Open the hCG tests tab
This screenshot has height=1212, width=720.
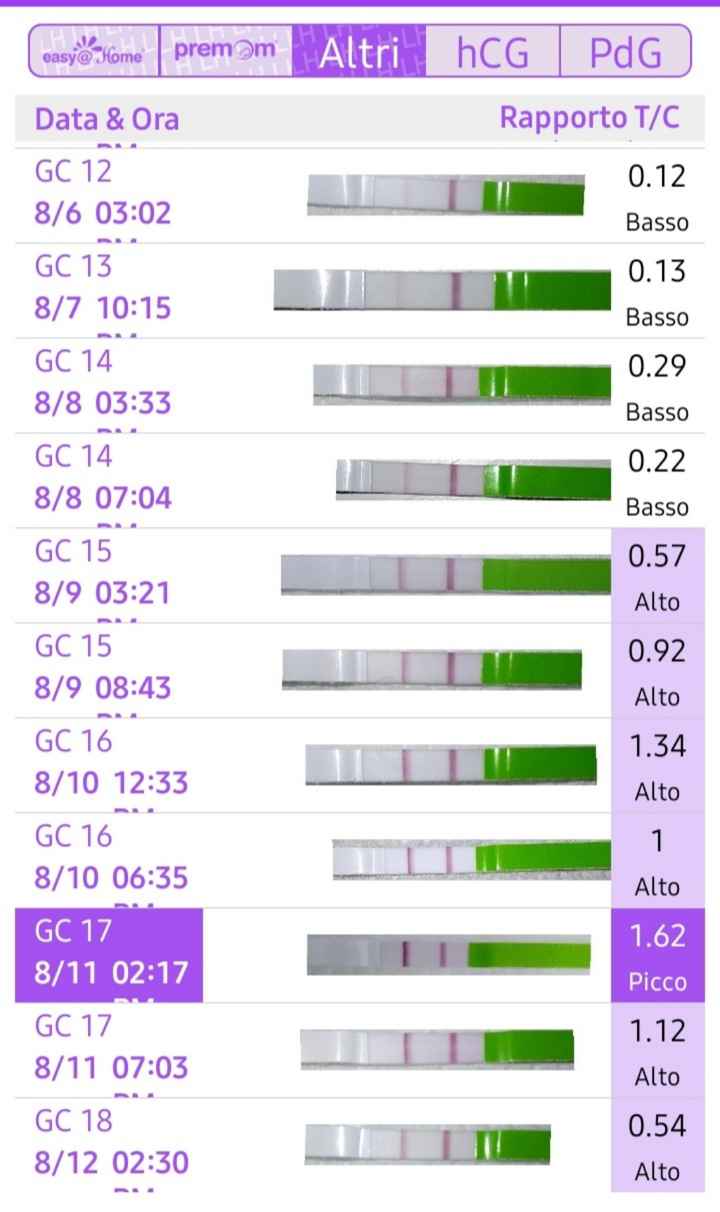[492, 52]
